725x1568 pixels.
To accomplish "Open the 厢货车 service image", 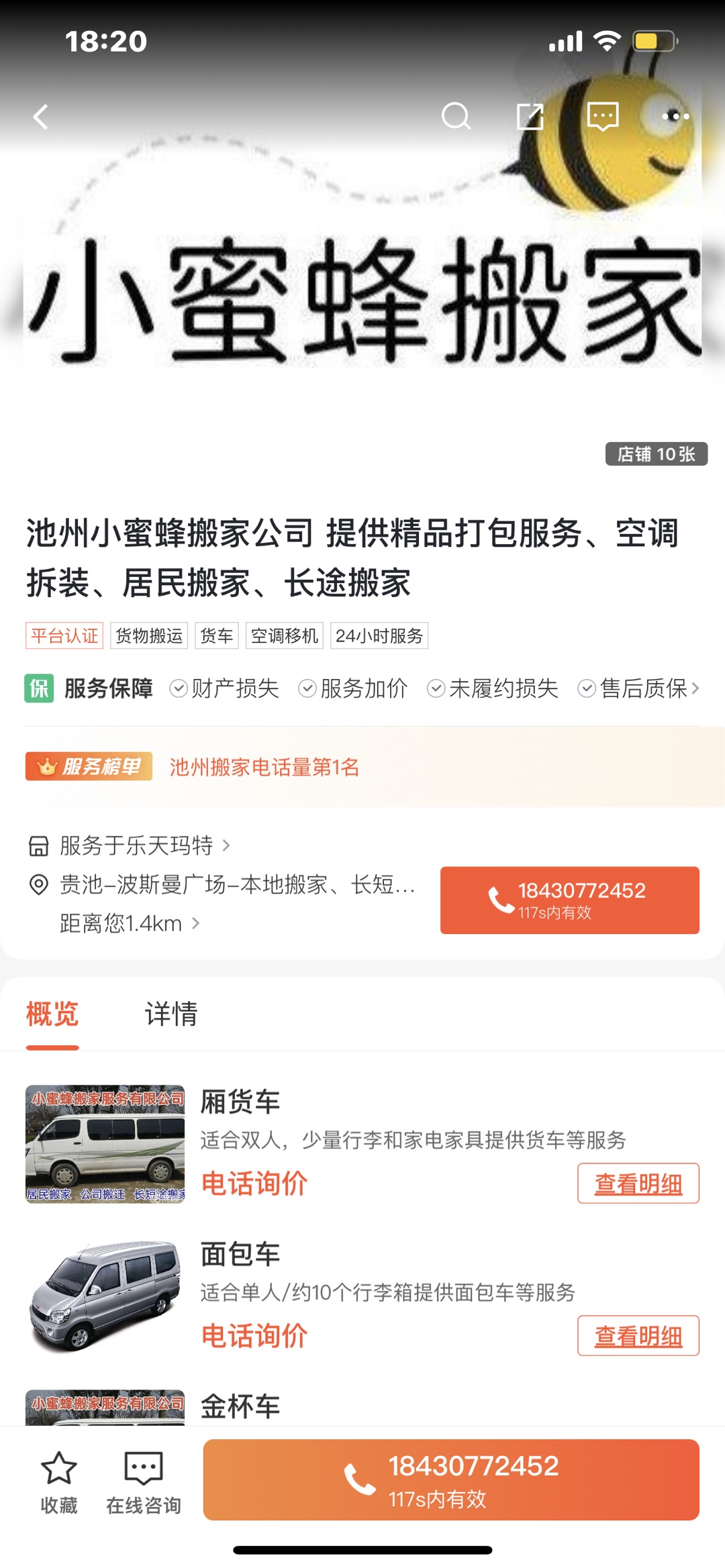I will coord(105,1144).
